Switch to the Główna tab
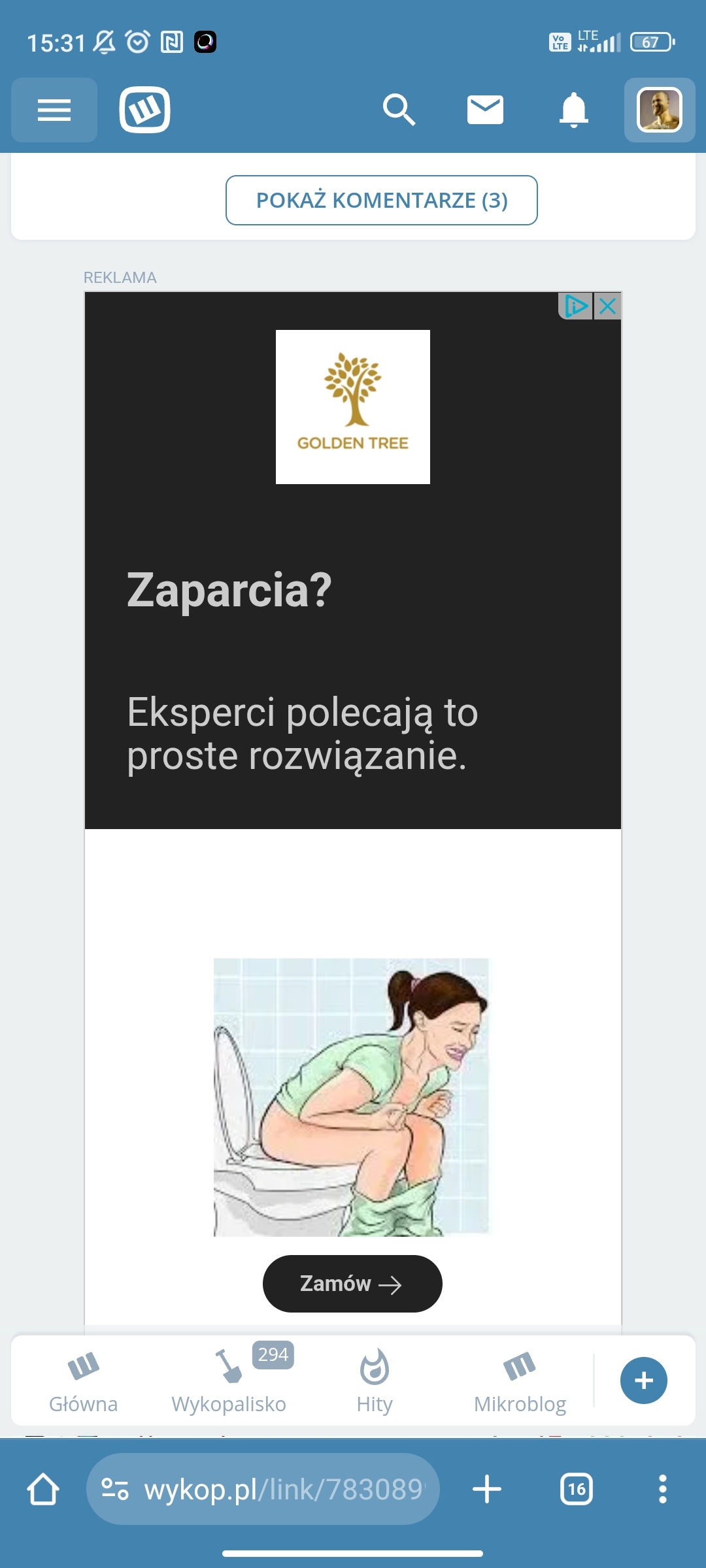 coord(84,1380)
